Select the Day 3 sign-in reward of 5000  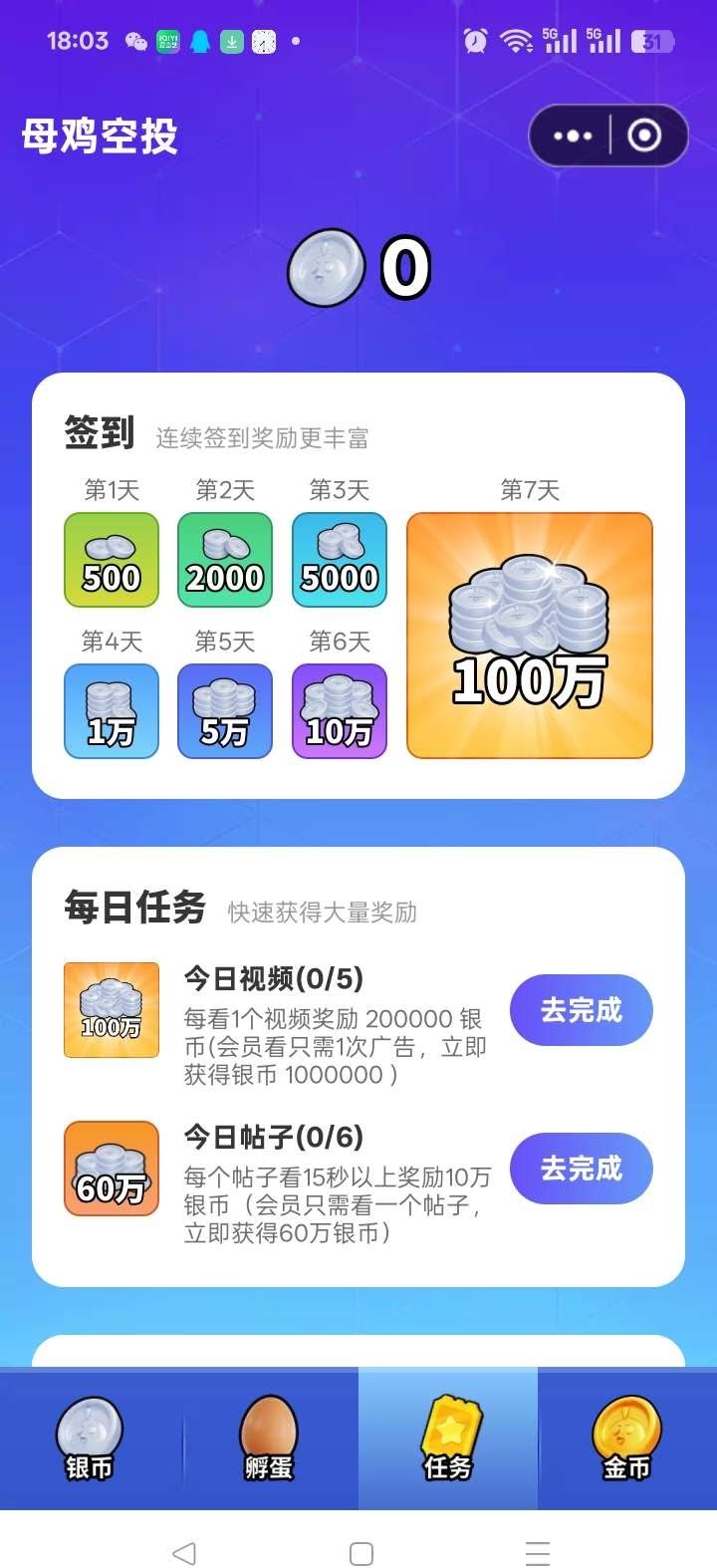click(339, 560)
